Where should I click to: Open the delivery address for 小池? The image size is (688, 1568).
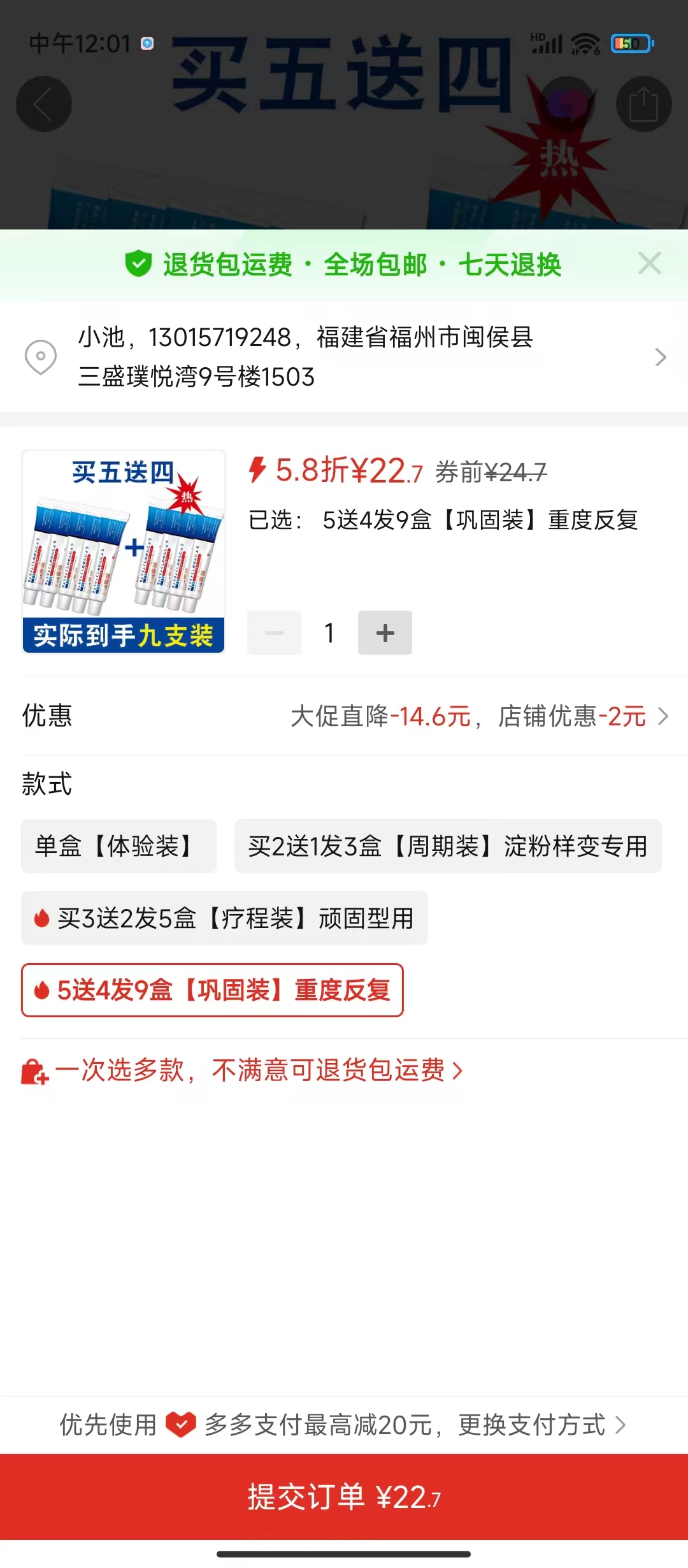click(344, 357)
